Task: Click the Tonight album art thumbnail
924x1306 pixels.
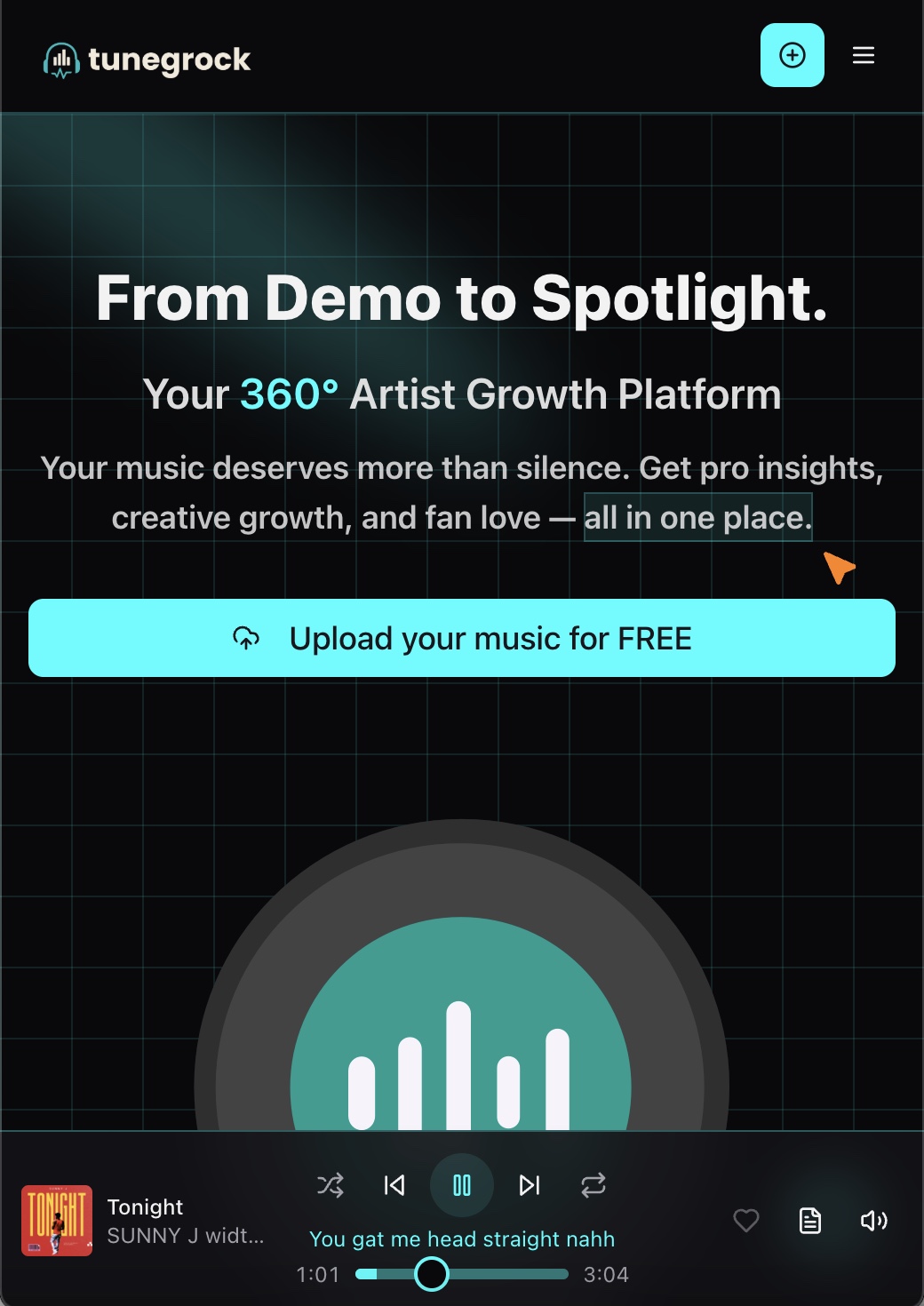Action: pyautogui.click(x=57, y=1221)
